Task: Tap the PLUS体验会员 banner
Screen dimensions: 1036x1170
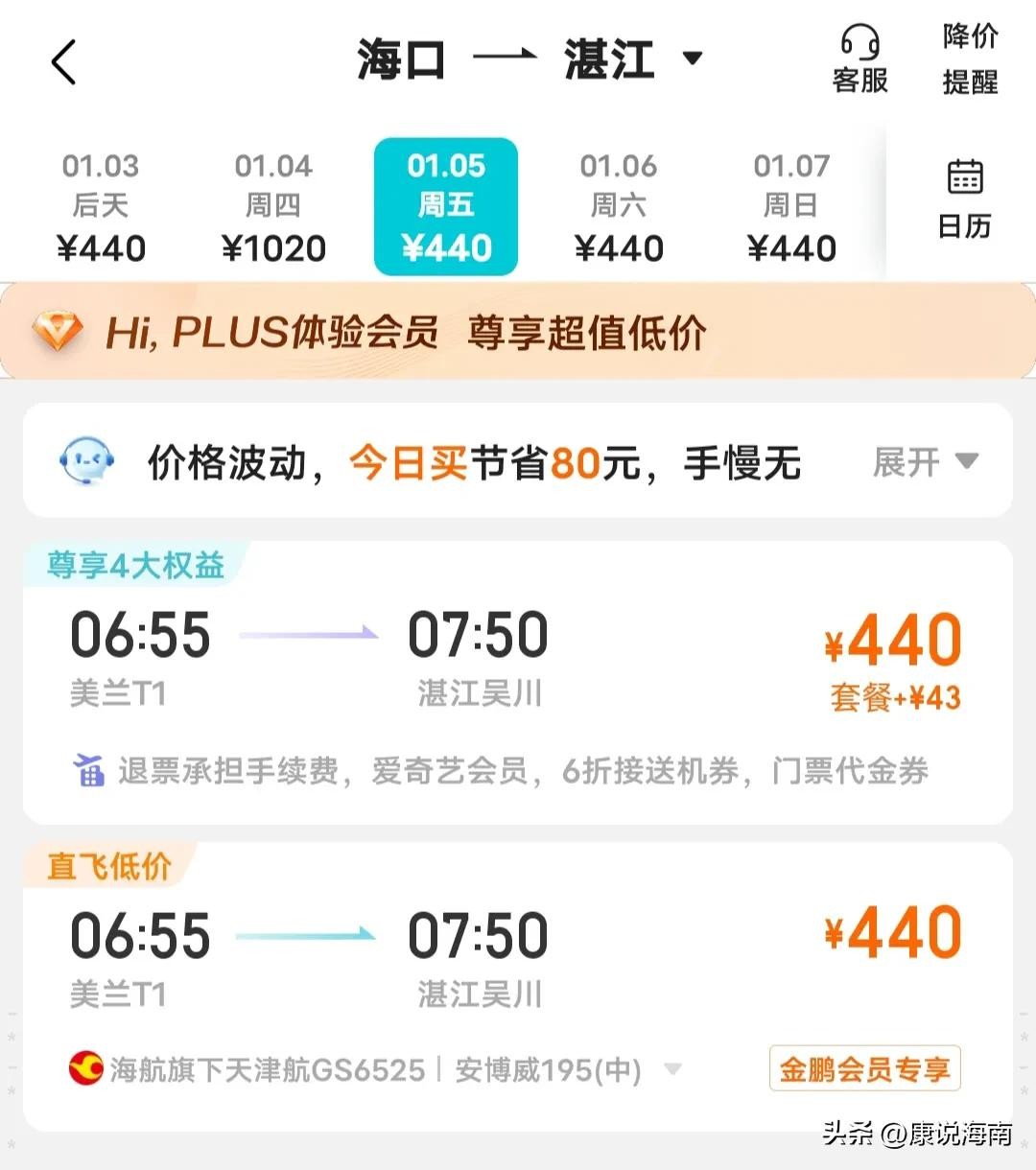Action: coord(518,332)
